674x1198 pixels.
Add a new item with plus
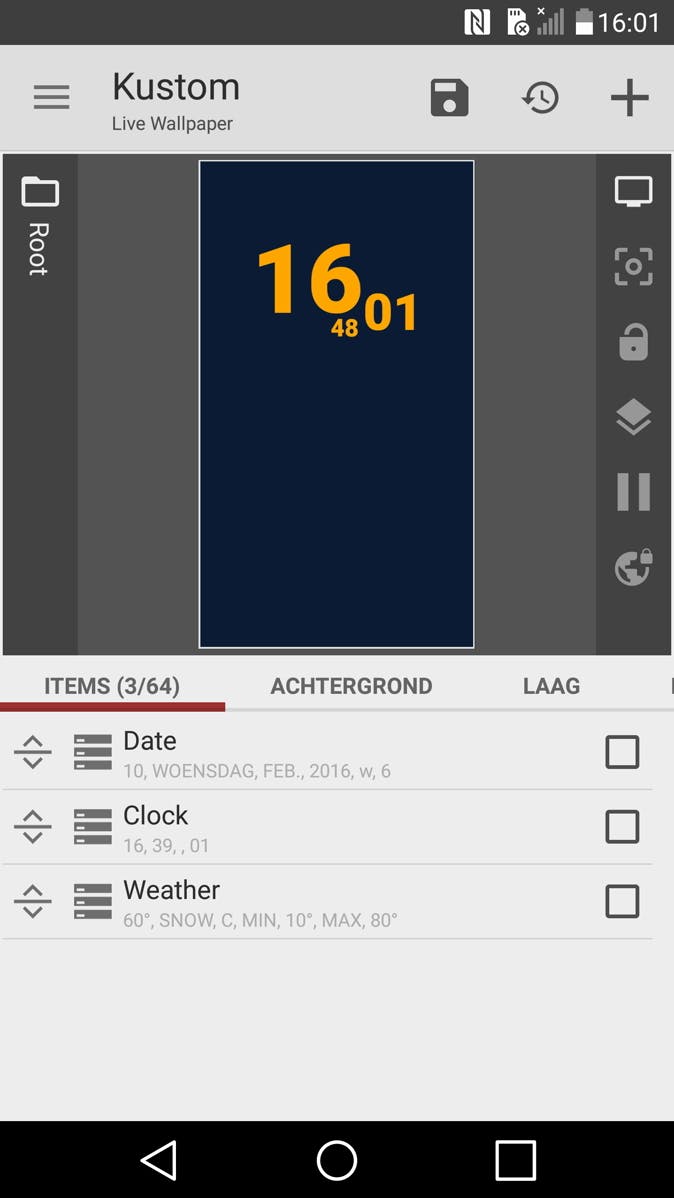coord(630,98)
